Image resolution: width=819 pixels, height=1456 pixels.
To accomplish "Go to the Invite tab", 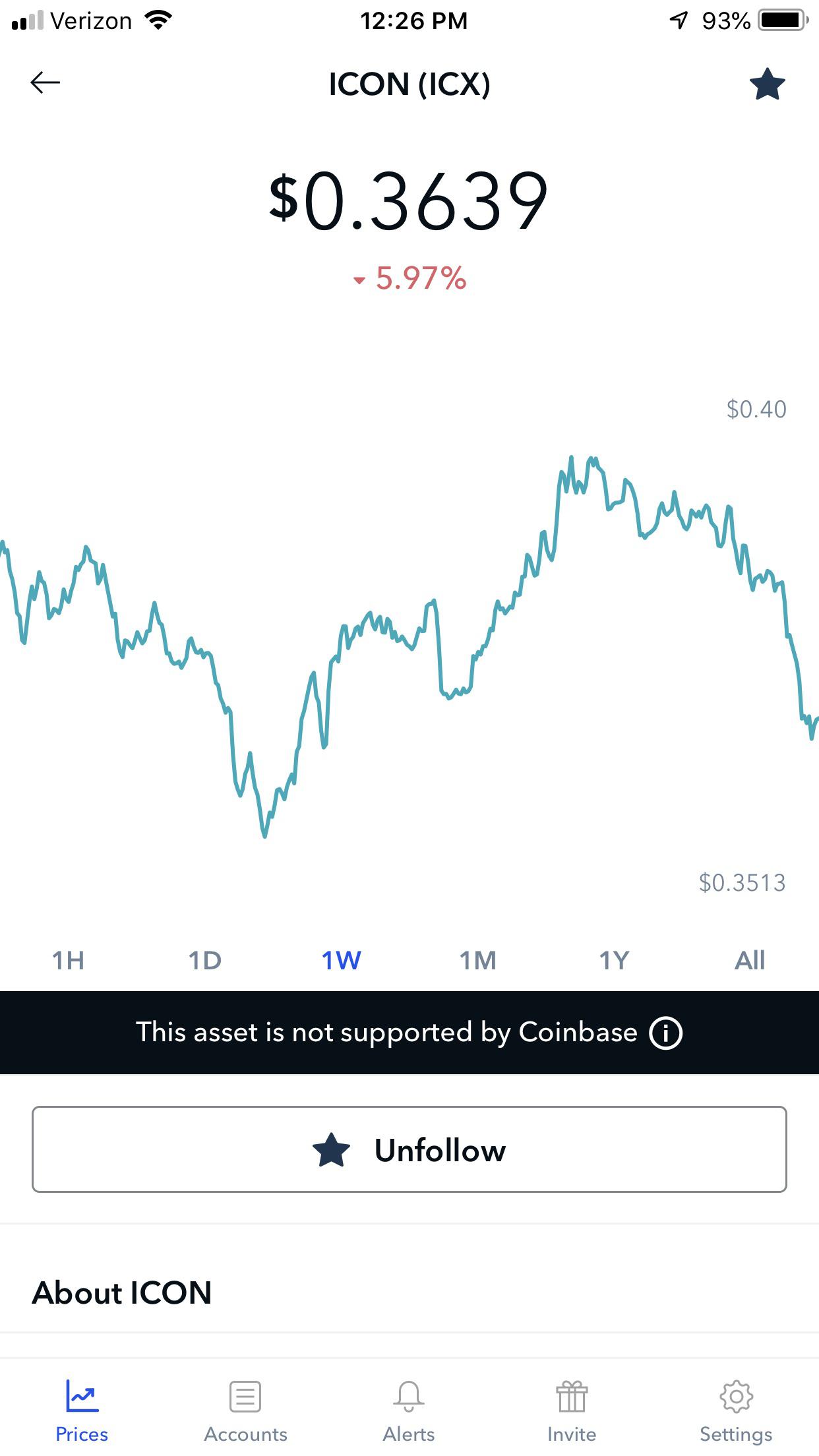I will point(572,1410).
